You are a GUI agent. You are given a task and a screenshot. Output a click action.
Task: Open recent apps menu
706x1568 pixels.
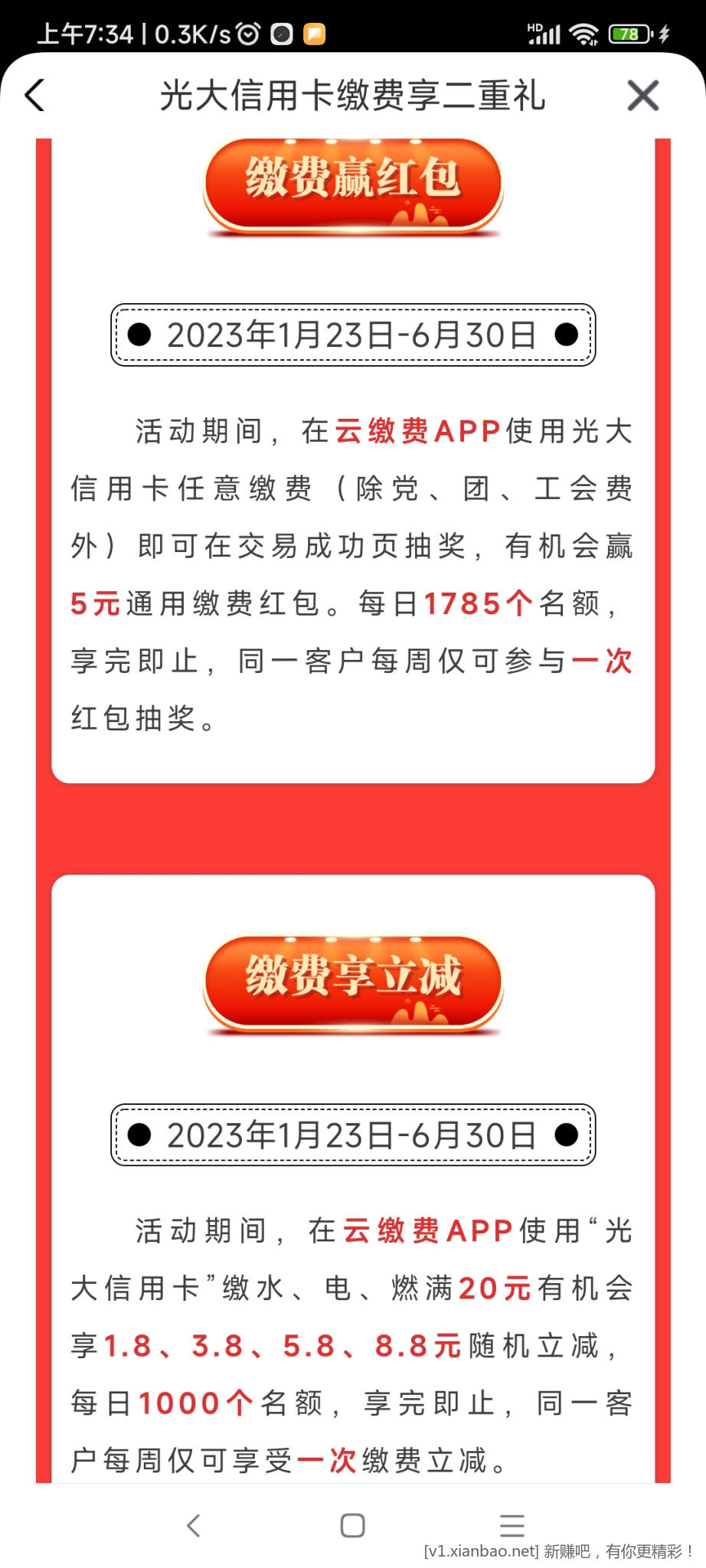click(x=512, y=1525)
